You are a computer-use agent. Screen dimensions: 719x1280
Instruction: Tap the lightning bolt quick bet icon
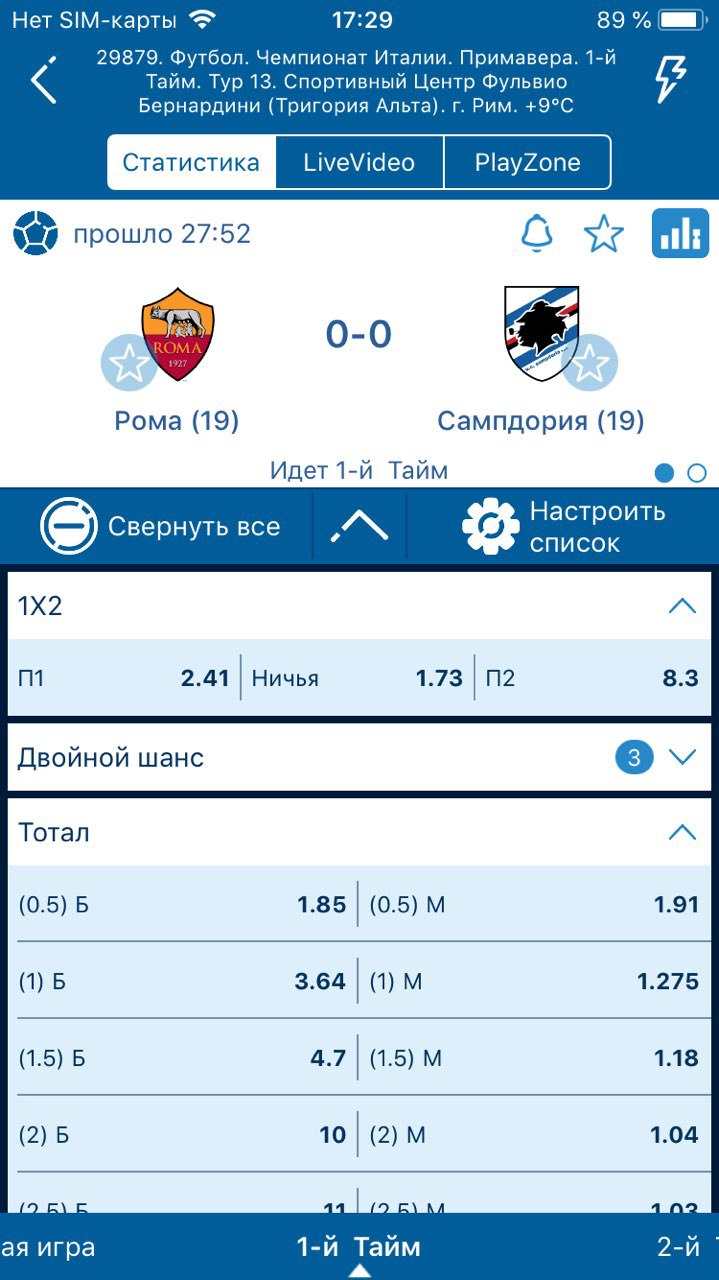(x=670, y=79)
